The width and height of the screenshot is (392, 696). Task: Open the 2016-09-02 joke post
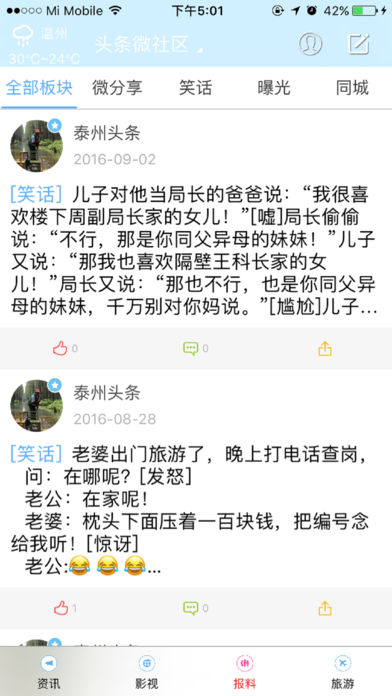click(x=194, y=251)
